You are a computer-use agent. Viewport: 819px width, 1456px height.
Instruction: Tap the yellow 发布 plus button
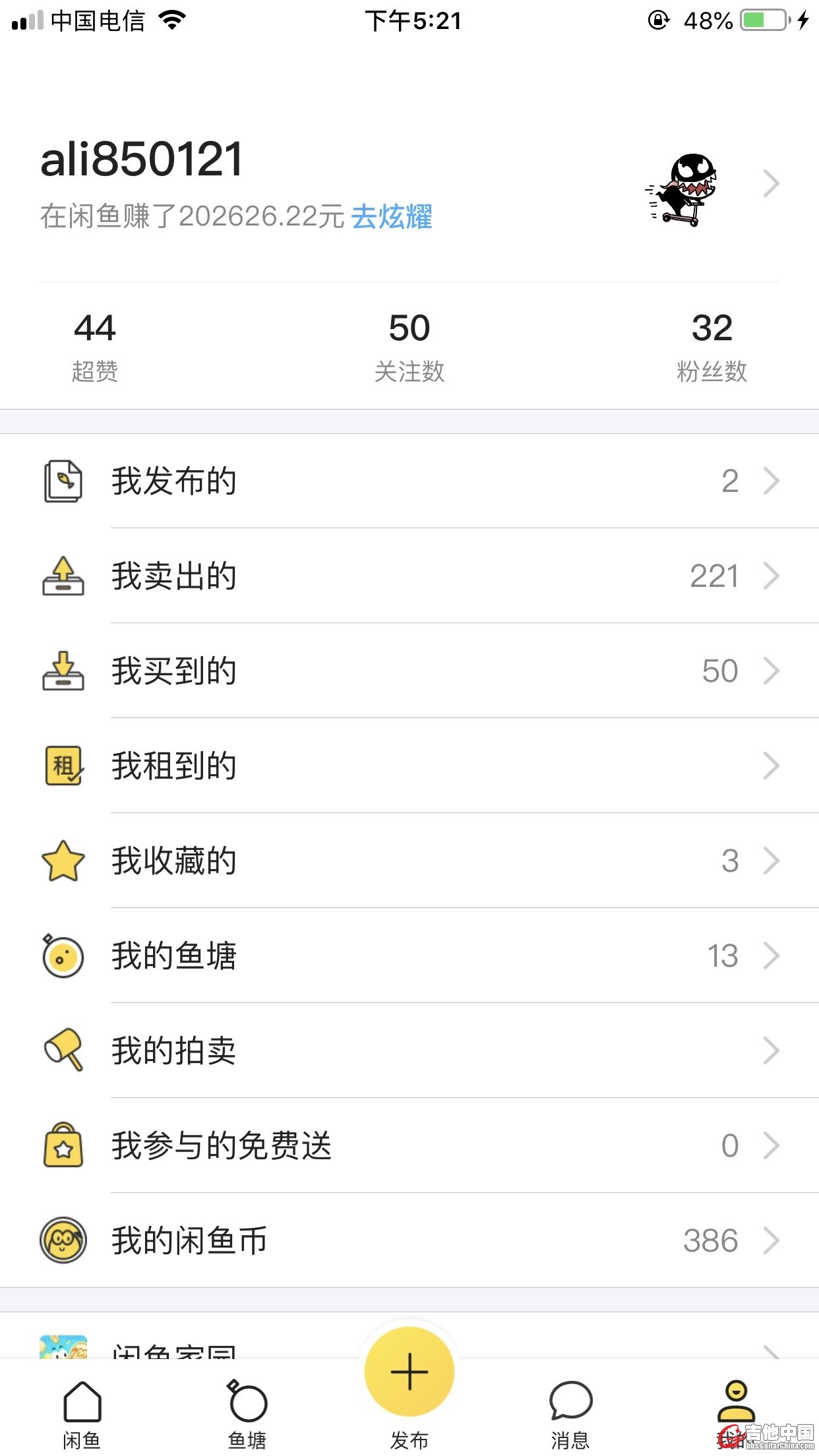coord(409,1372)
